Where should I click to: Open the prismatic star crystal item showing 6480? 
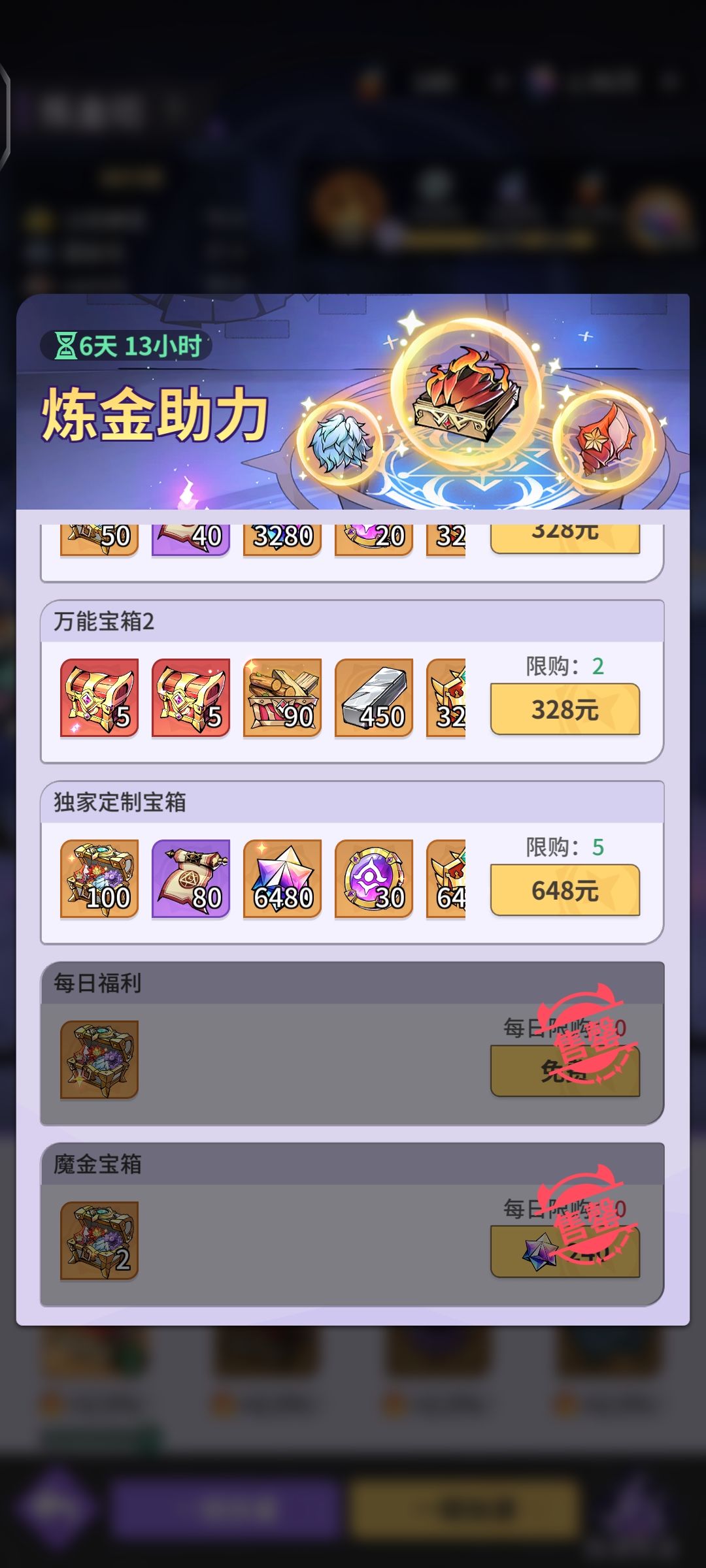(282, 879)
